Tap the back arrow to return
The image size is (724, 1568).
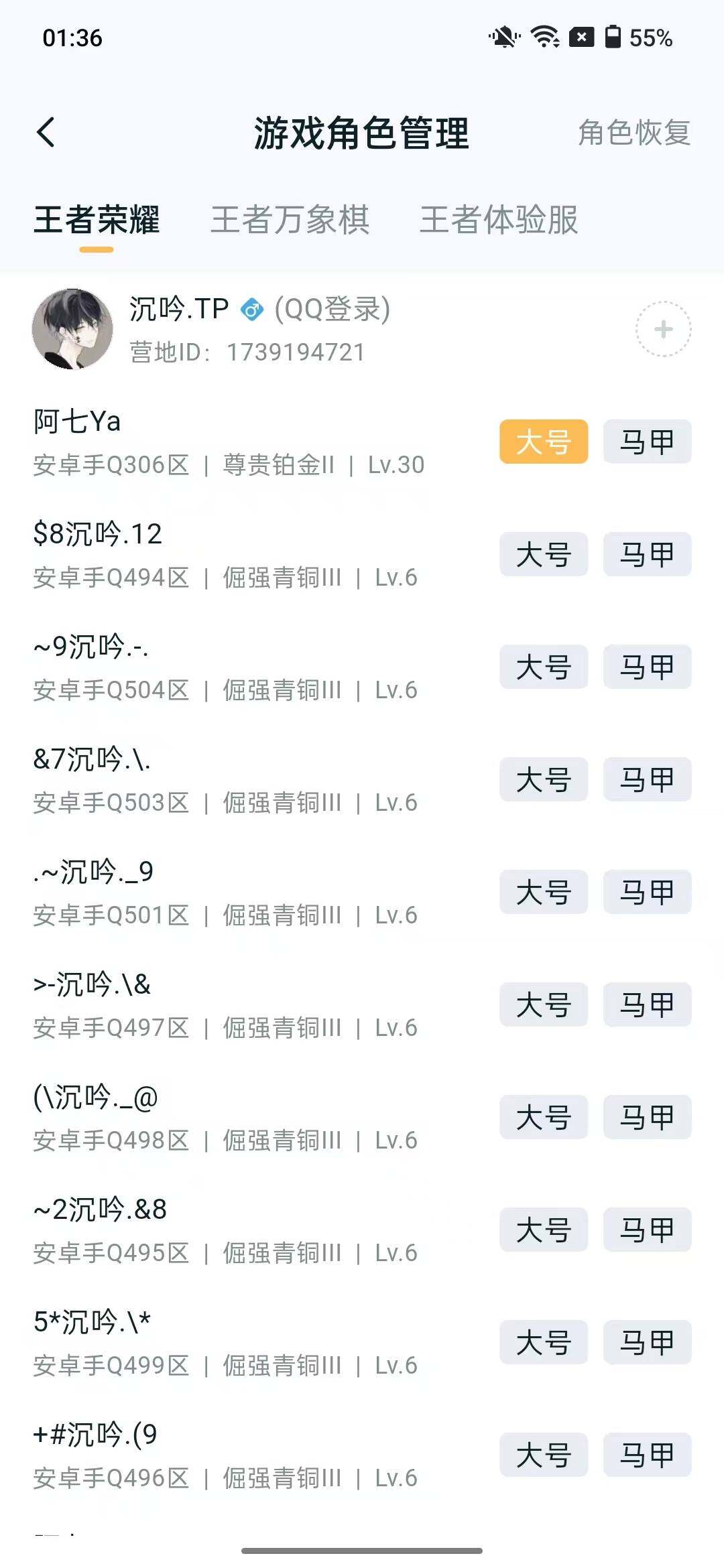coord(45,132)
